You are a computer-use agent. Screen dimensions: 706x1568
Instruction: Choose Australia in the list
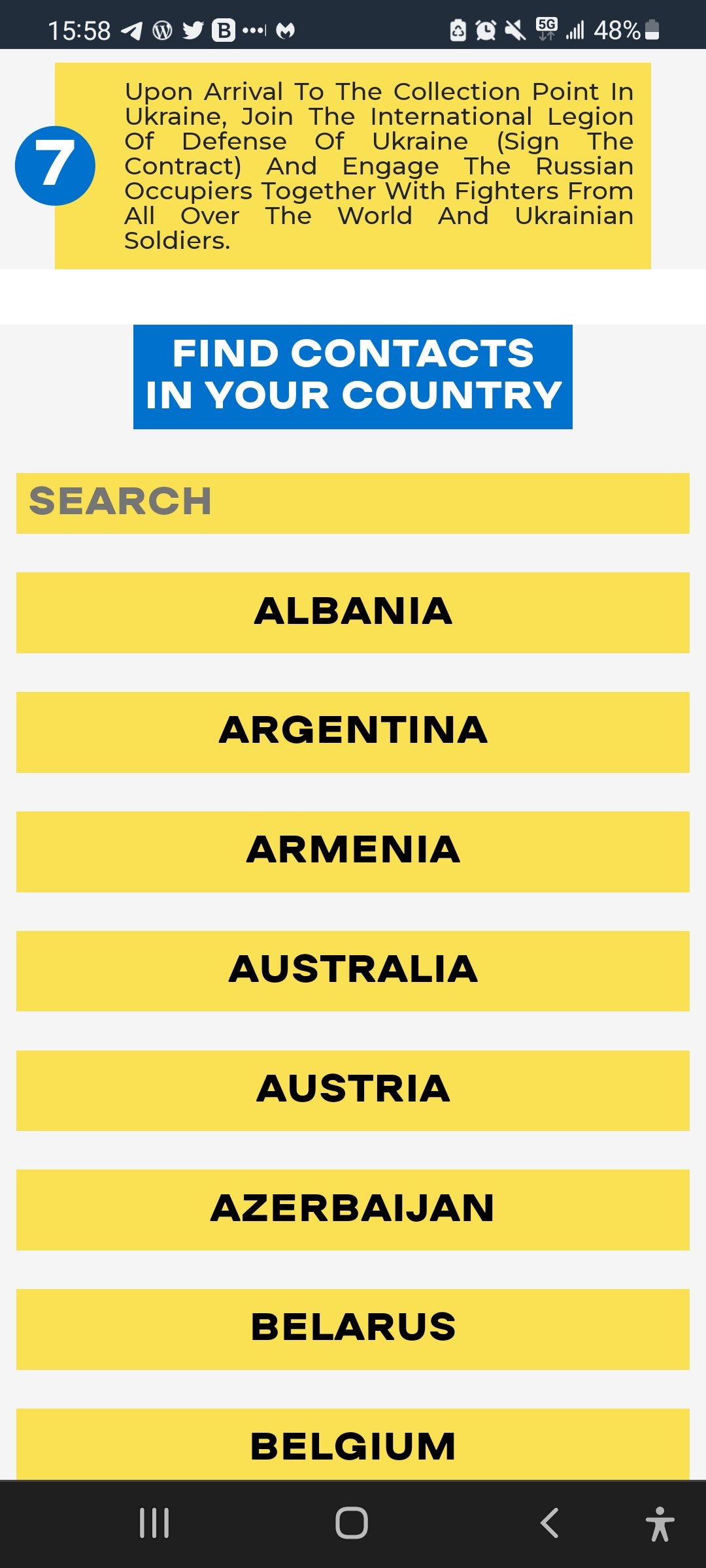coord(353,971)
